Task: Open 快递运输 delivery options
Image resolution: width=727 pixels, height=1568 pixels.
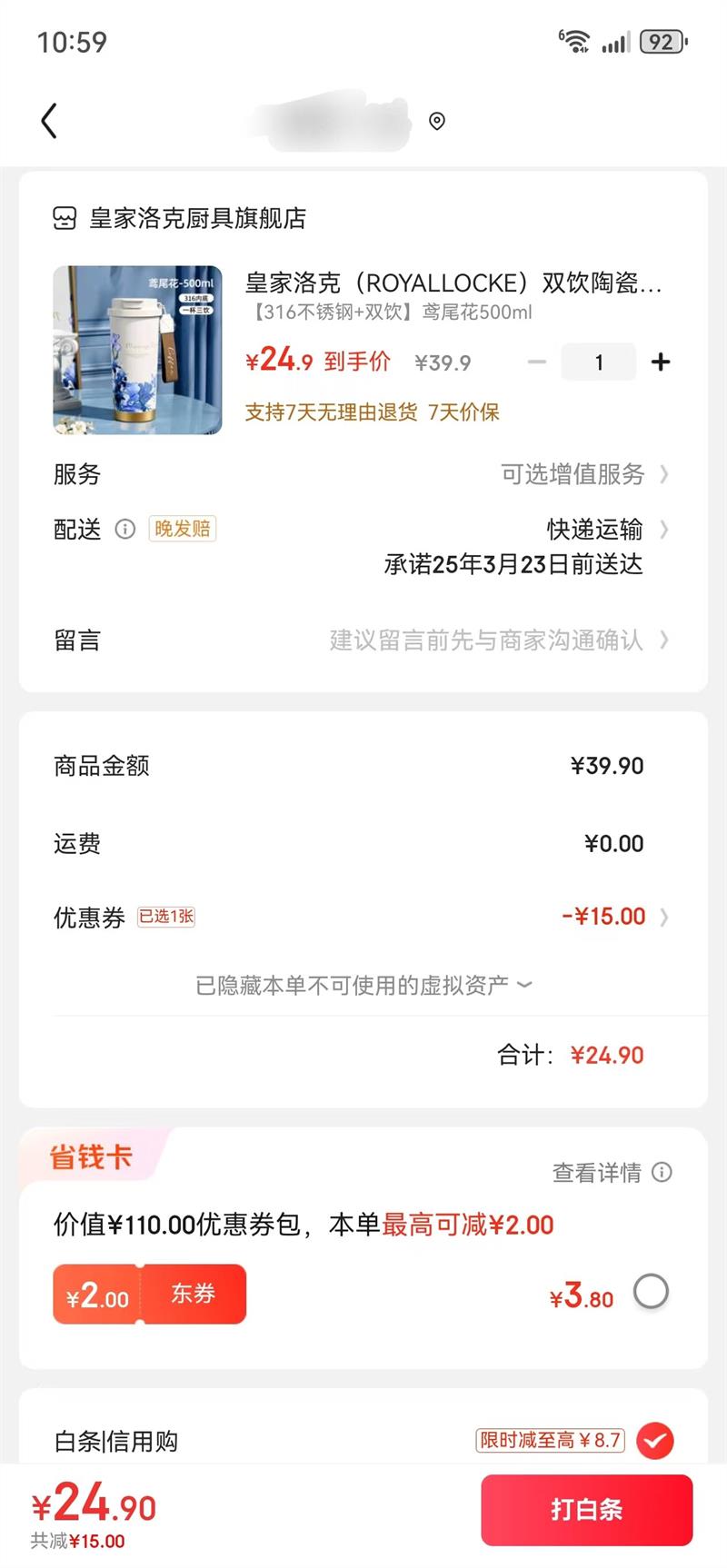Action: click(x=605, y=530)
